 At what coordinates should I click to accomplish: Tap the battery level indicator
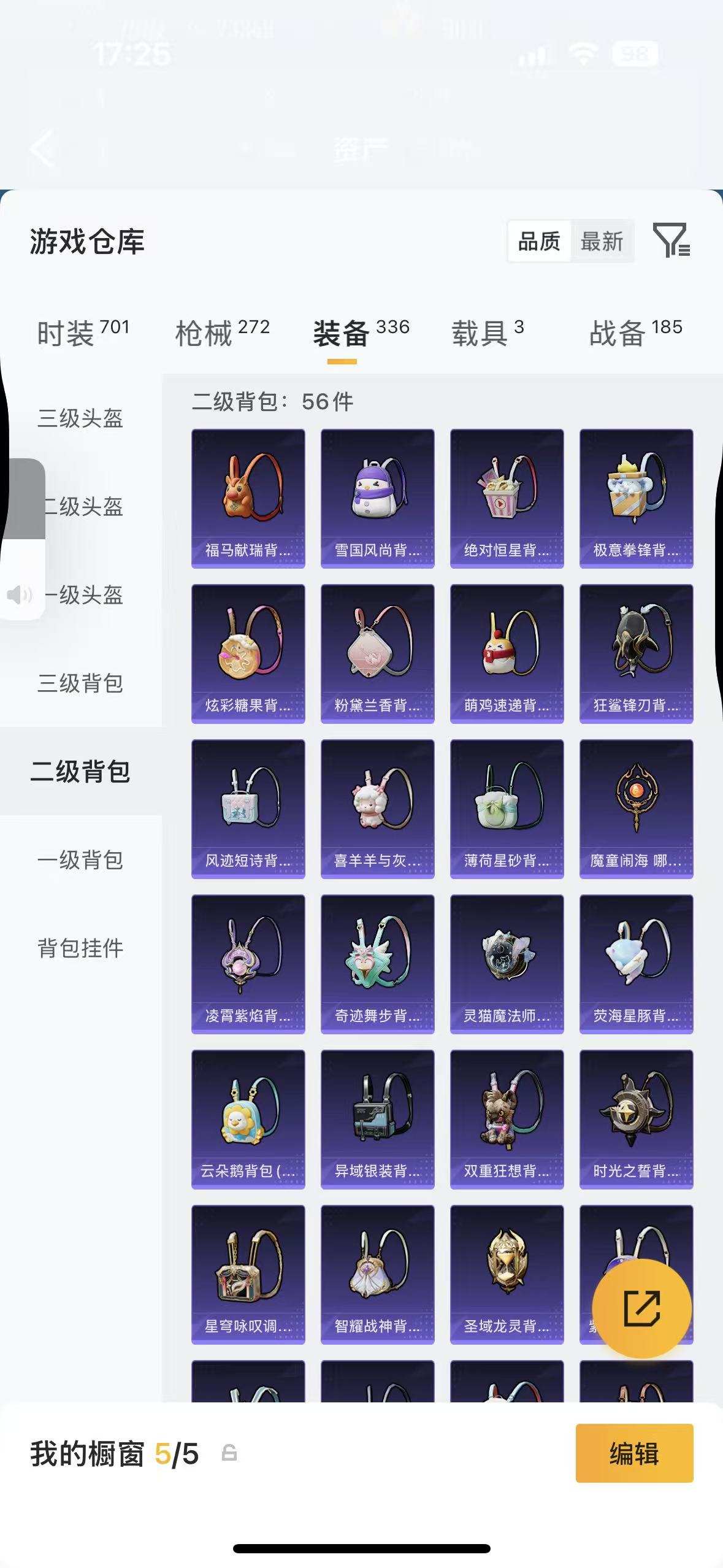tap(632, 54)
